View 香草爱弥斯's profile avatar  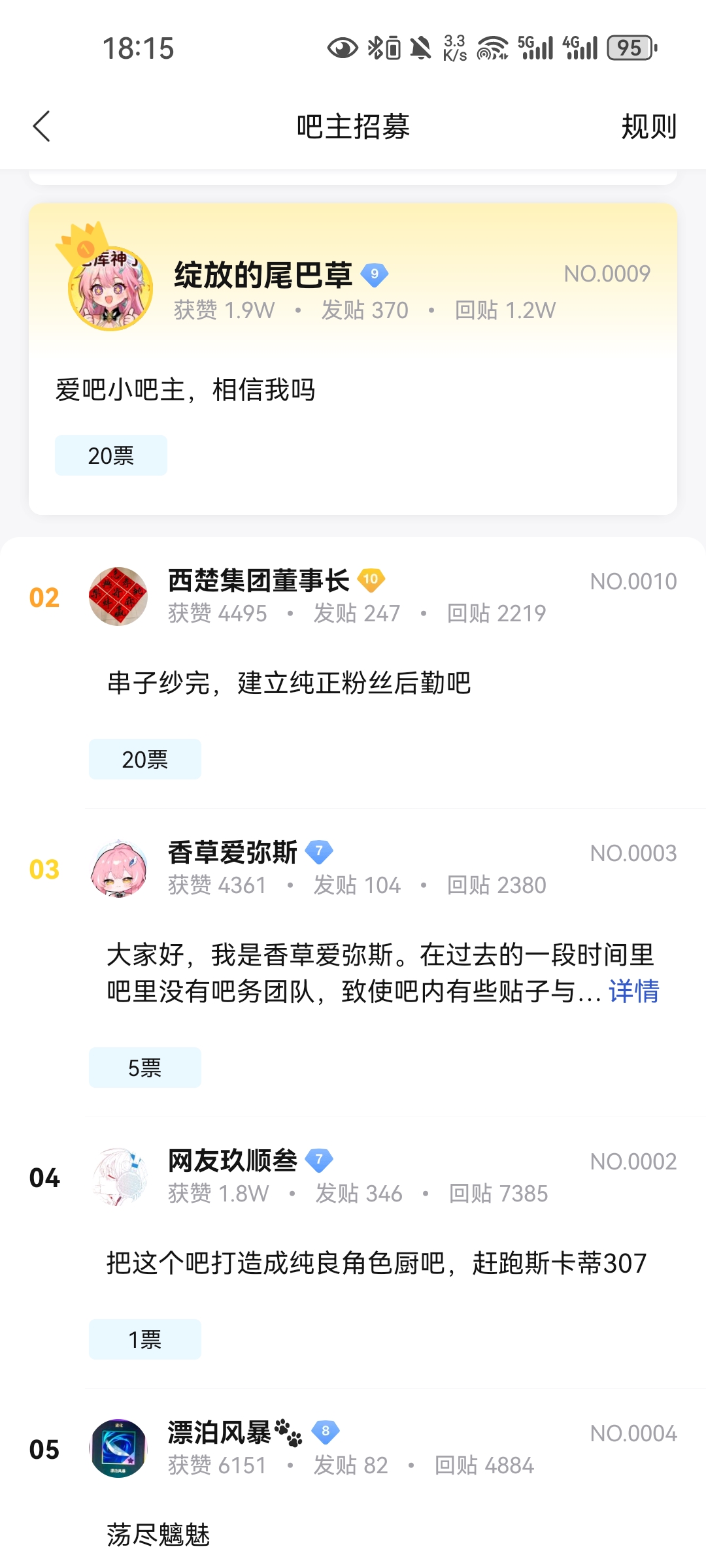coord(118,868)
